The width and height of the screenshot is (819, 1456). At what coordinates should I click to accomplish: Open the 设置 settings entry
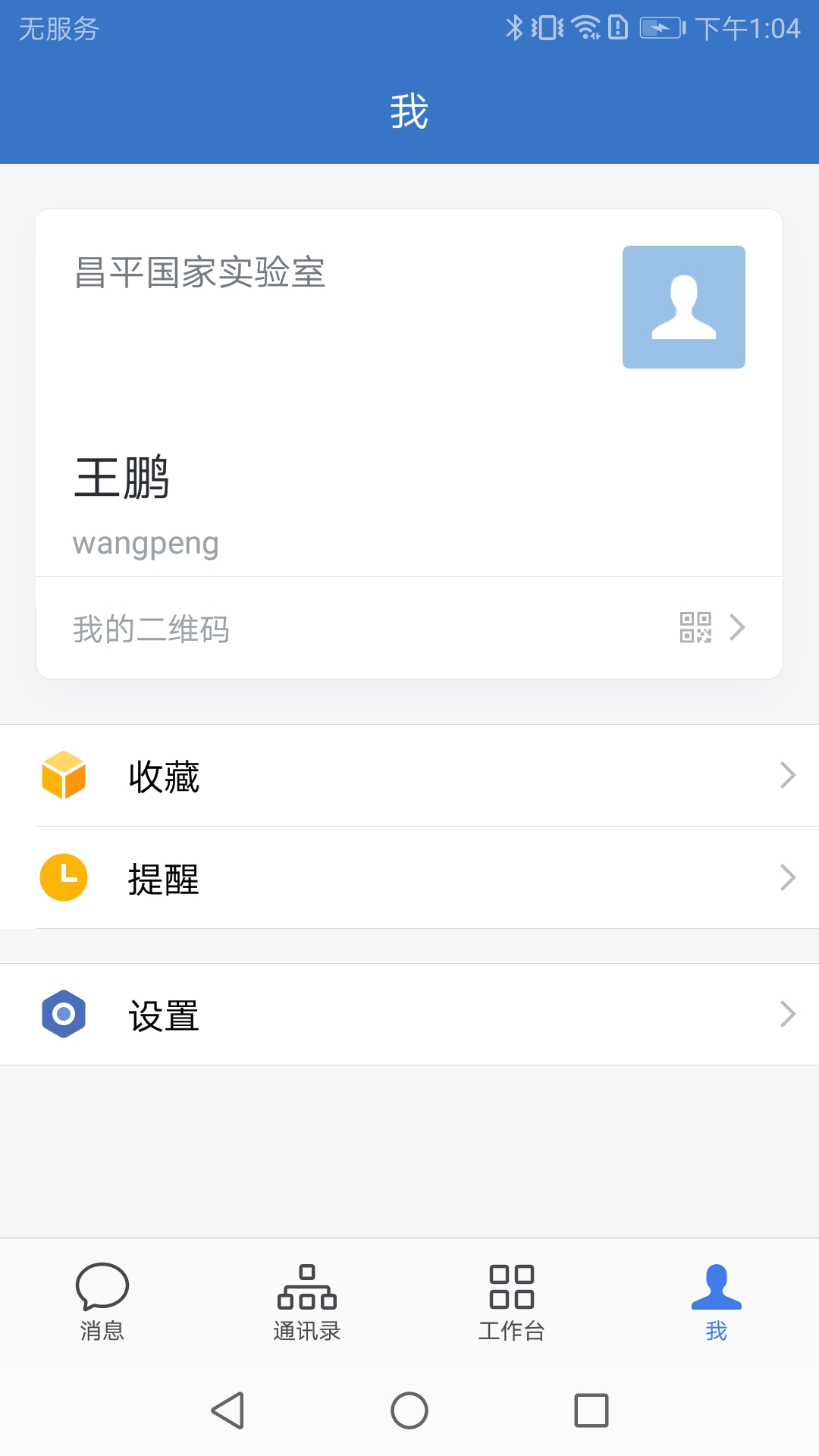click(x=409, y=1014)
